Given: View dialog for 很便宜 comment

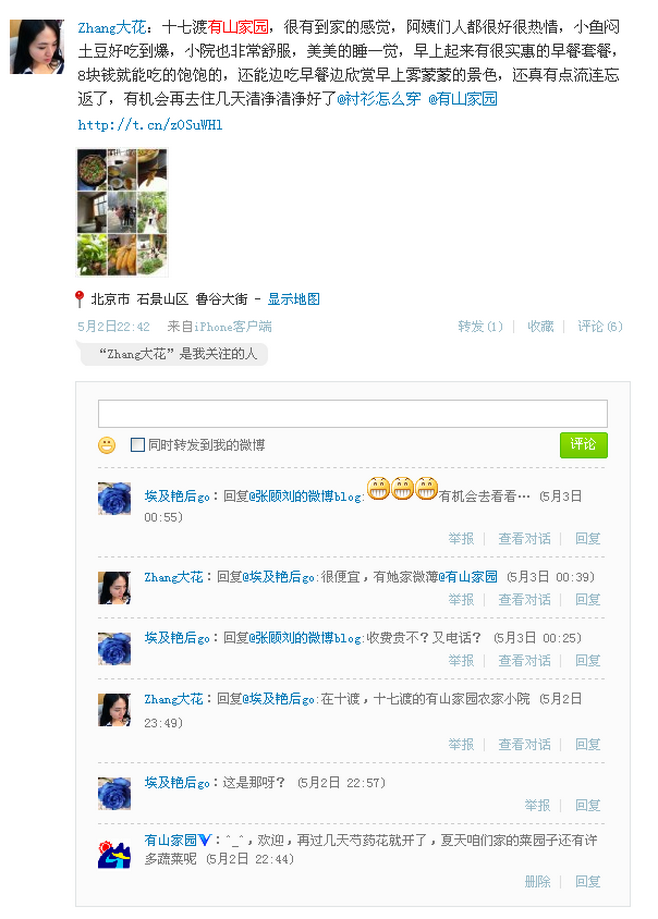Looking at the screenshot, I should tap(524, 599).
